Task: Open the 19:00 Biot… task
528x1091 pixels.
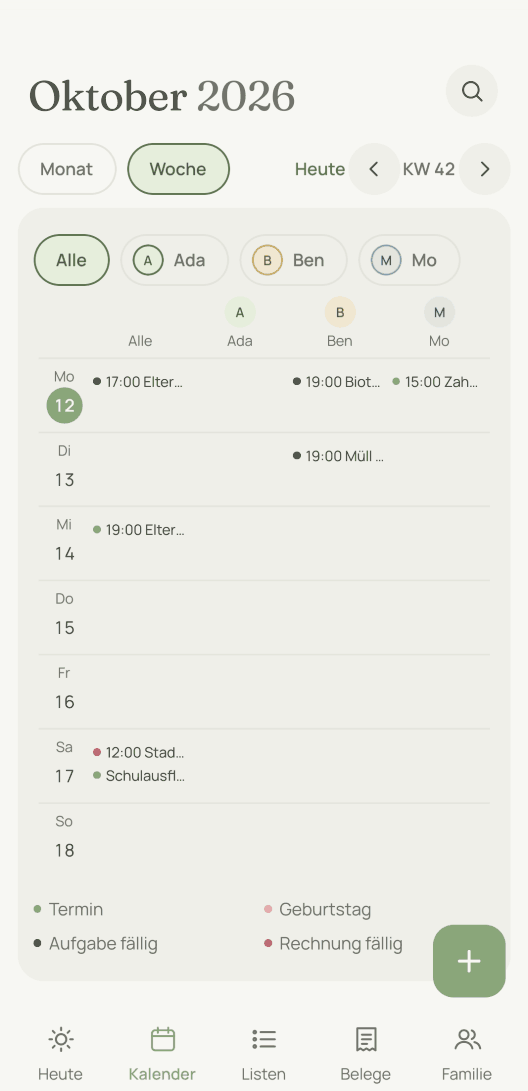Action: tap(337, 381)
